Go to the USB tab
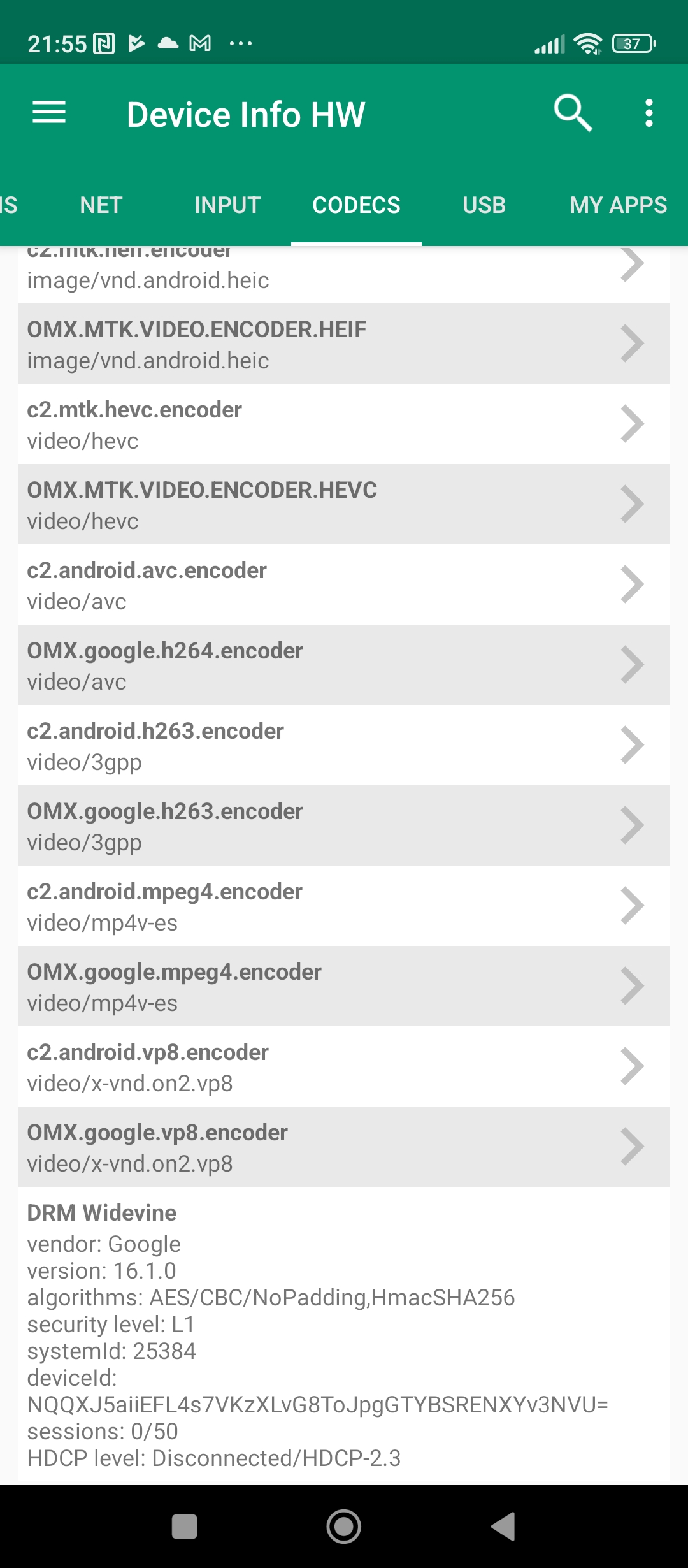 484,205
